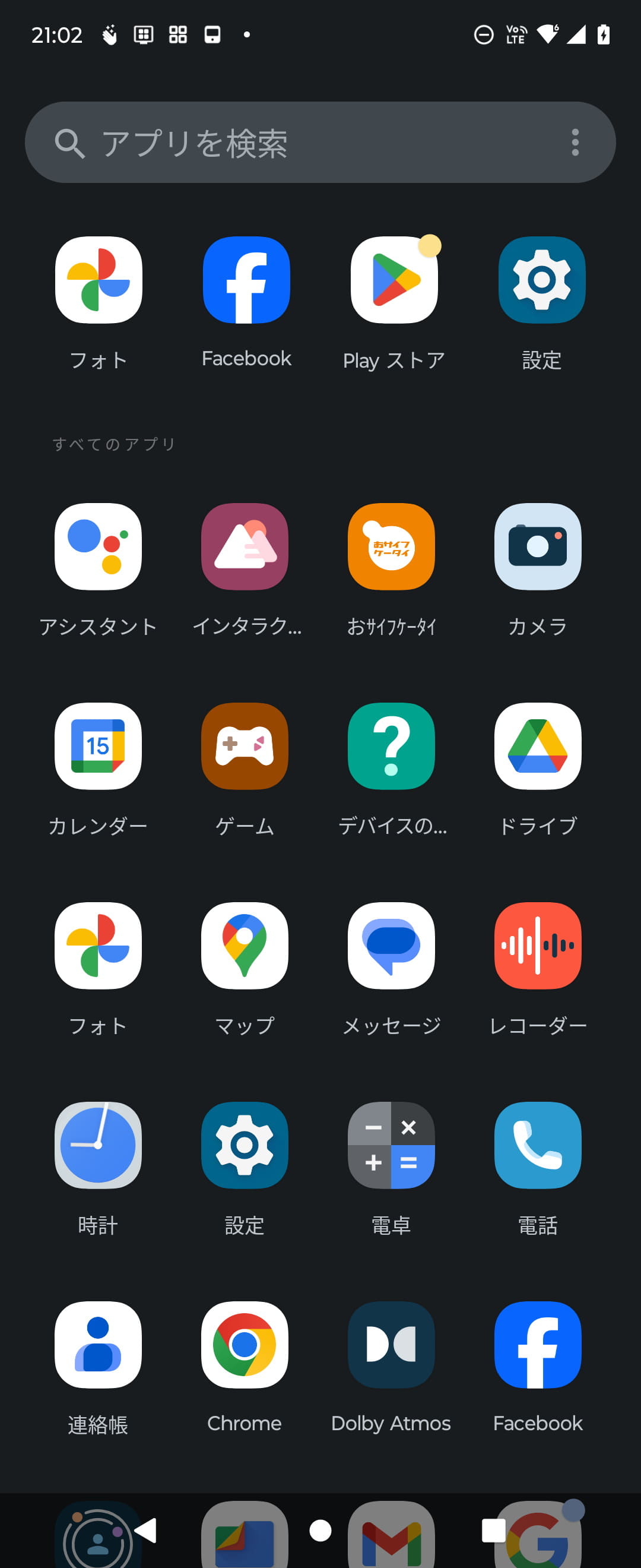Launch the カメラ app
The width and height of the screenshot is (641, 1568).
(x=538, y=547)
